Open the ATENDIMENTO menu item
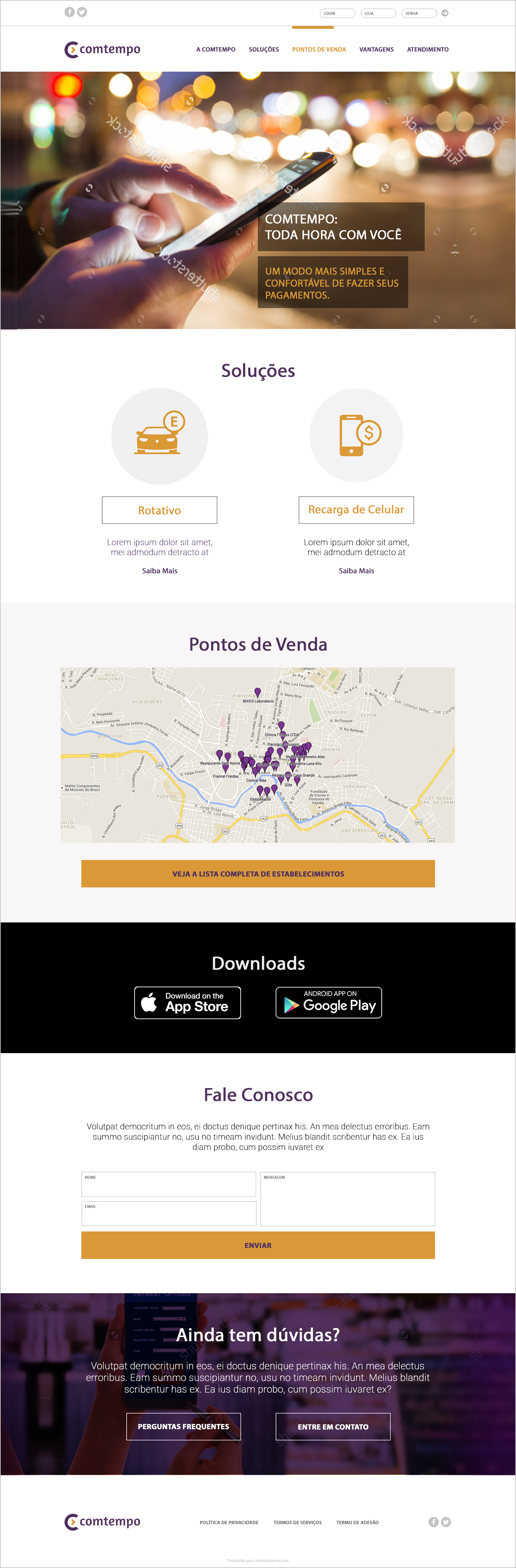 [428, 49]
